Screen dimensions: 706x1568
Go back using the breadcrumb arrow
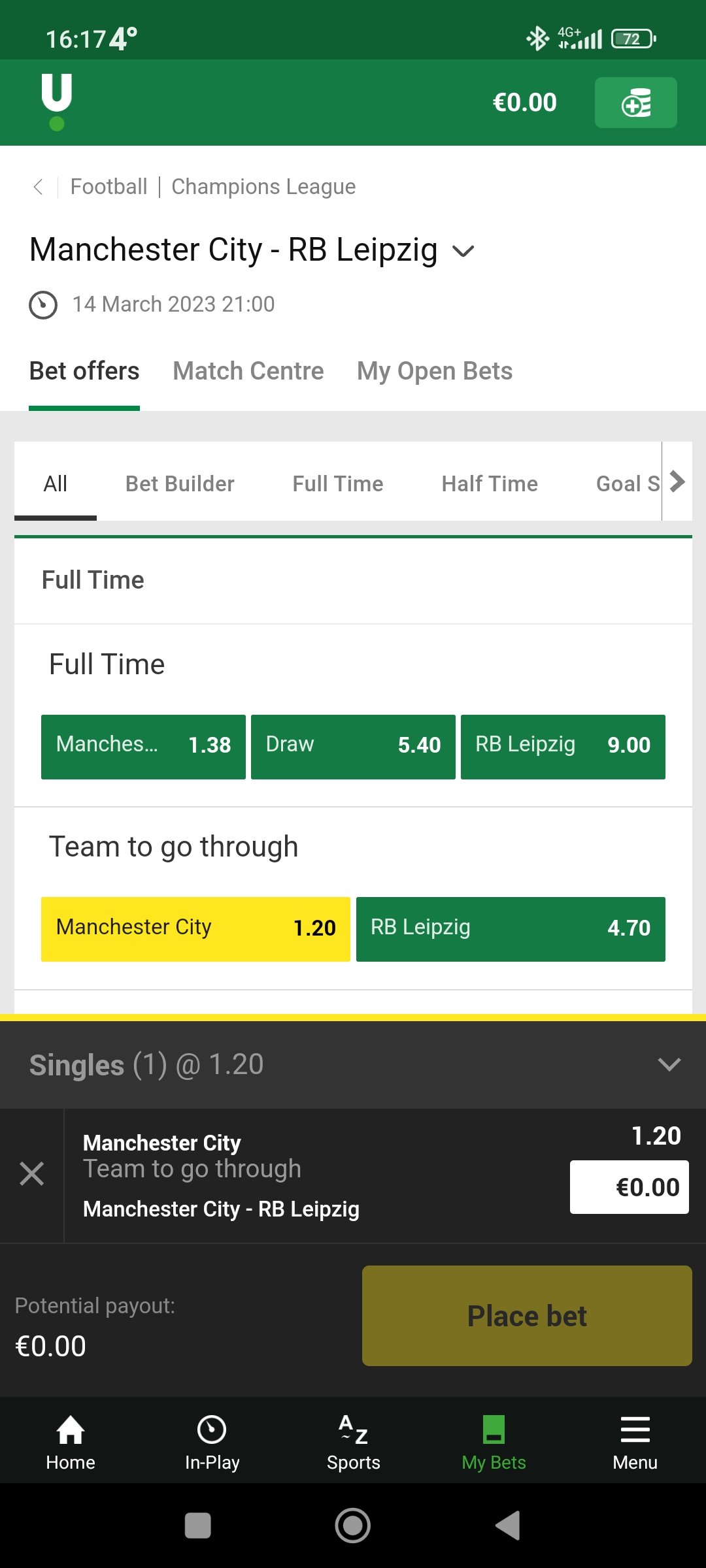(39, 187)
